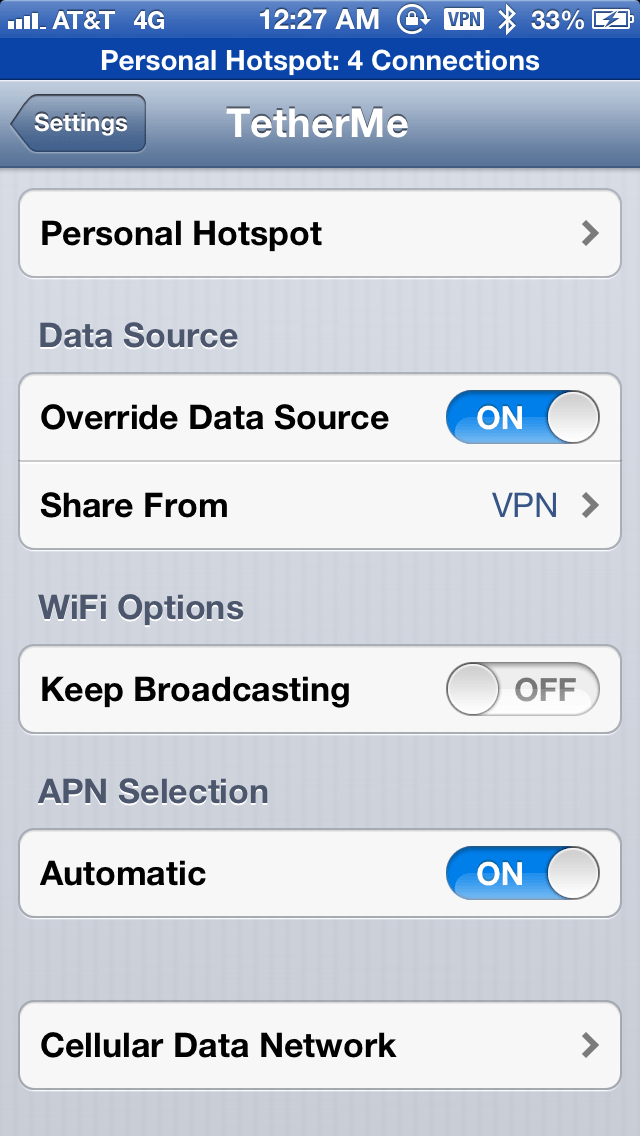Go back to Settings
640x1136 pixels.
tap(80, 124)
